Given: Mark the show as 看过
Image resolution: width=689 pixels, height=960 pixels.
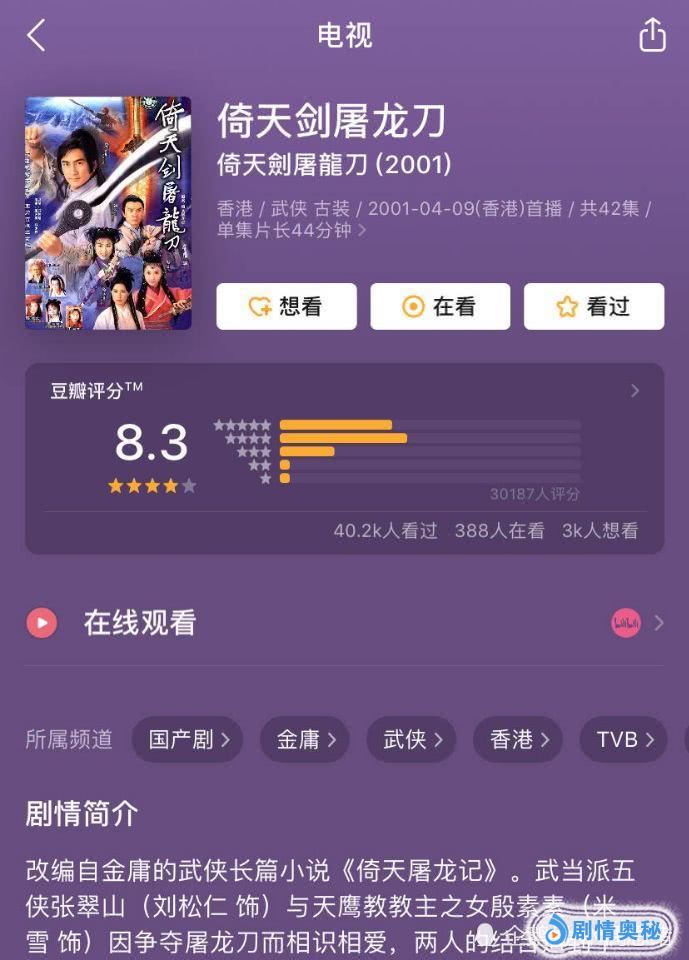Looking at the screenshot, I should pos(594,307).
